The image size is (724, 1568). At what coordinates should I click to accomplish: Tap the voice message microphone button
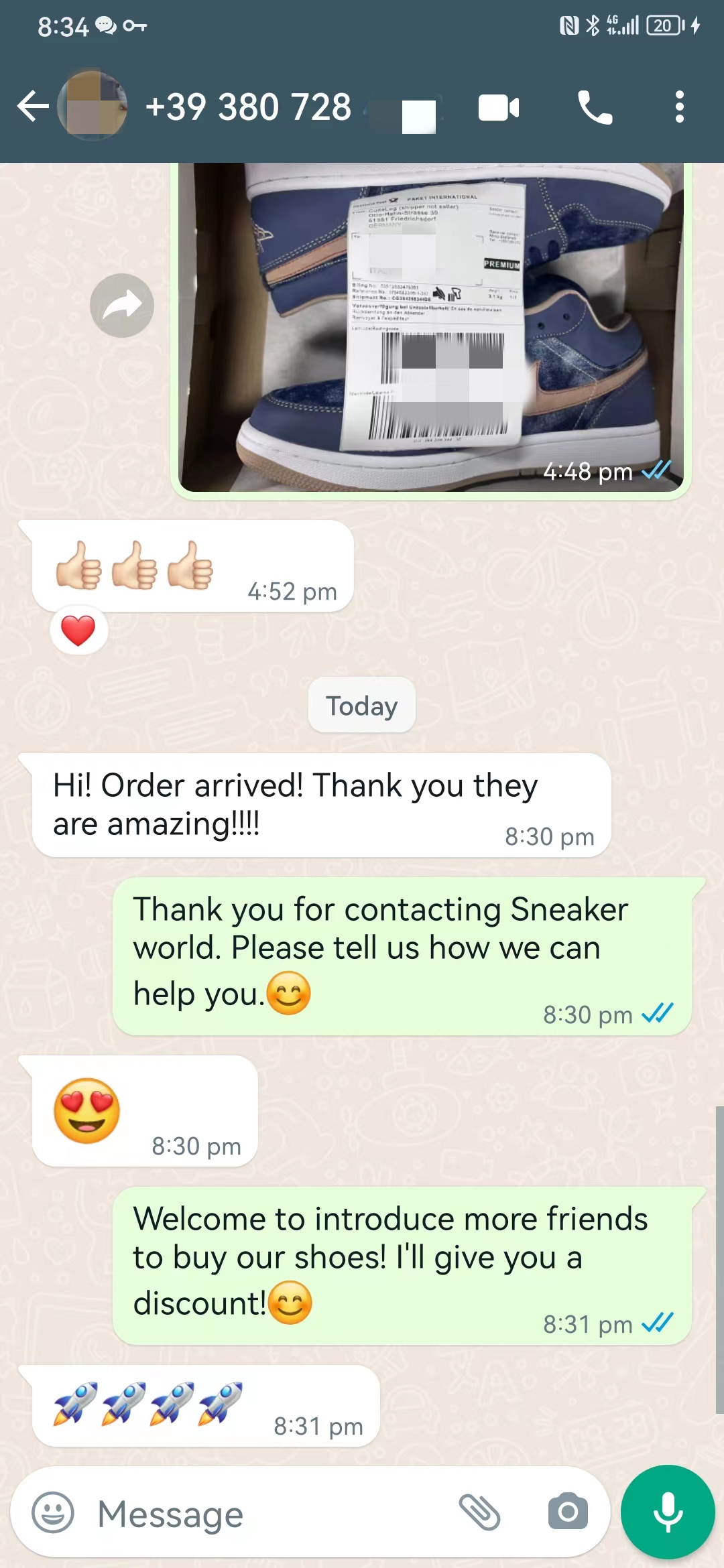(x=668, y=1512)
